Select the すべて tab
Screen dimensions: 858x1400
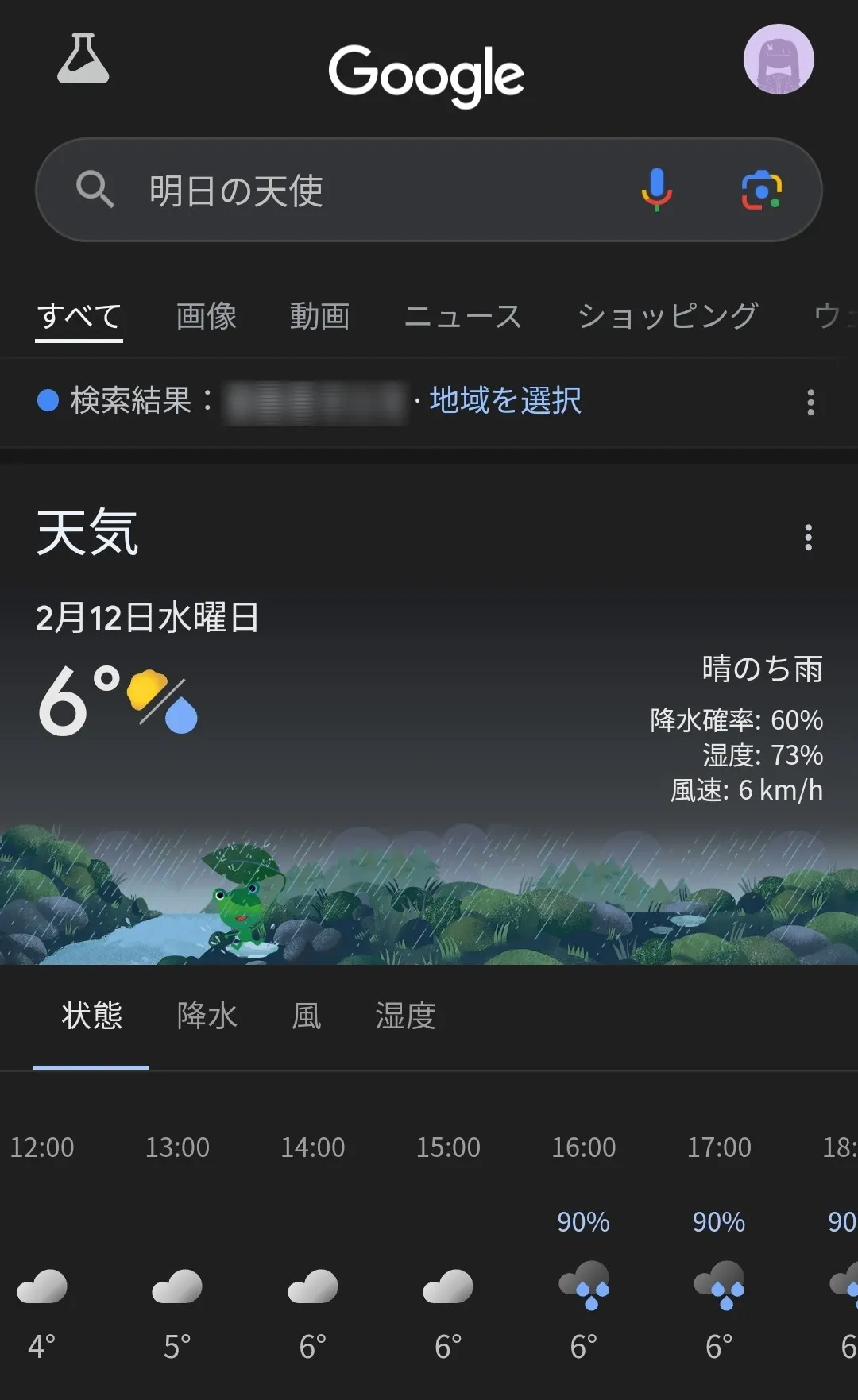pos(79,316)
